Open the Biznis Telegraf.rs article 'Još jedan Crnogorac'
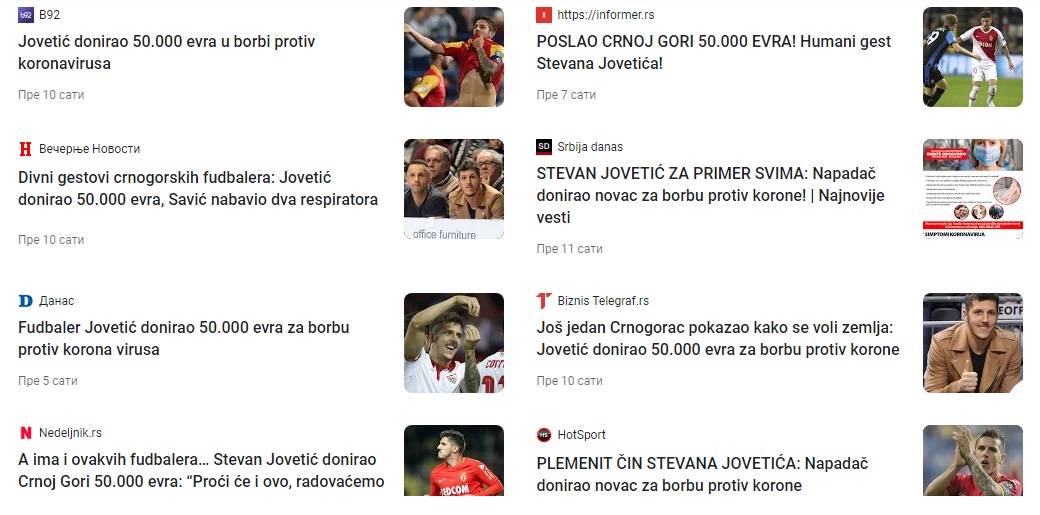The image size is (1040, 515). [x=717, y=338]
